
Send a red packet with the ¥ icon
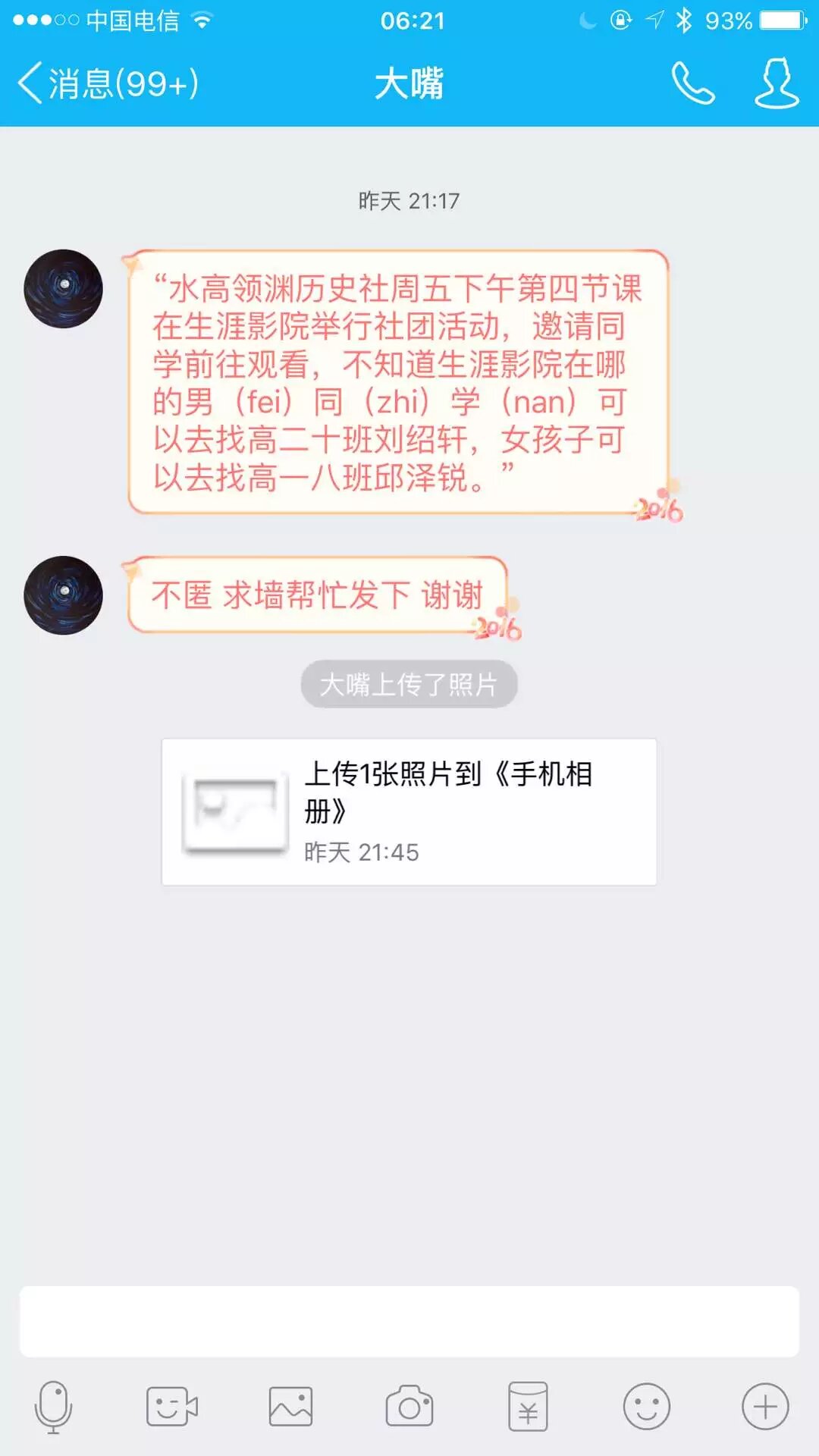coord(528,1407)
